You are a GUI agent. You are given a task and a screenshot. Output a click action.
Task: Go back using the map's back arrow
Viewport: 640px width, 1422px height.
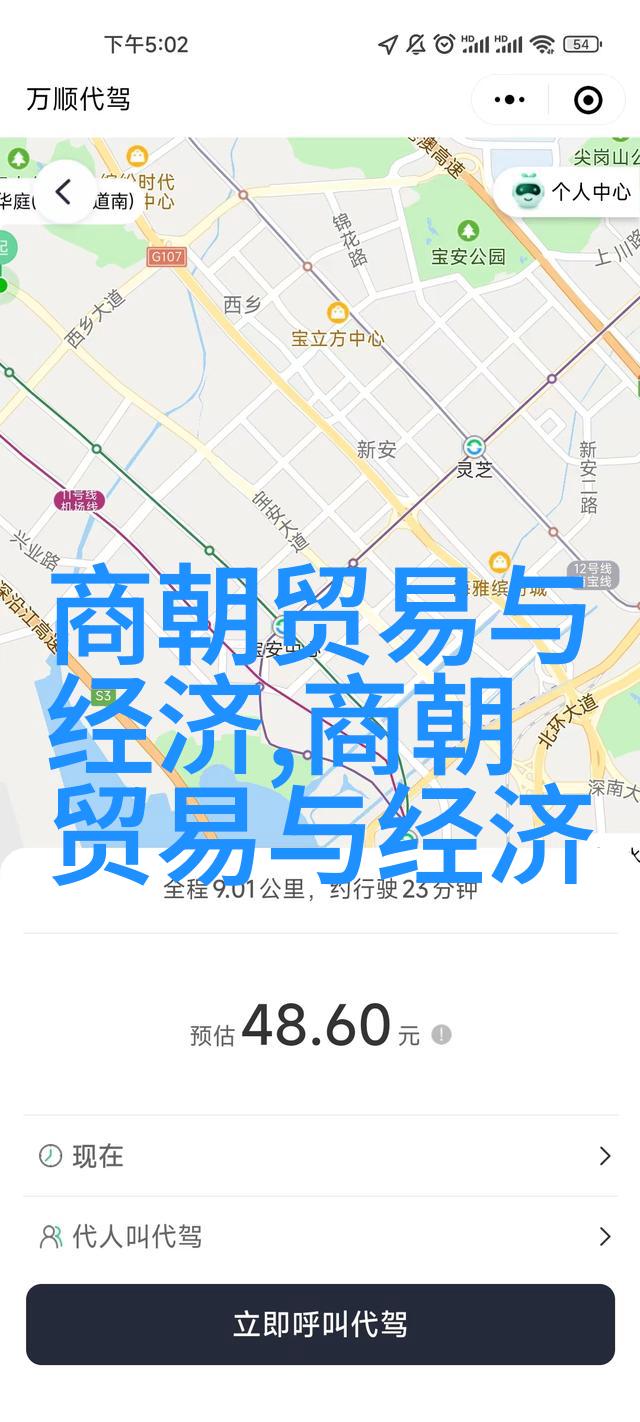click(64, 192)
